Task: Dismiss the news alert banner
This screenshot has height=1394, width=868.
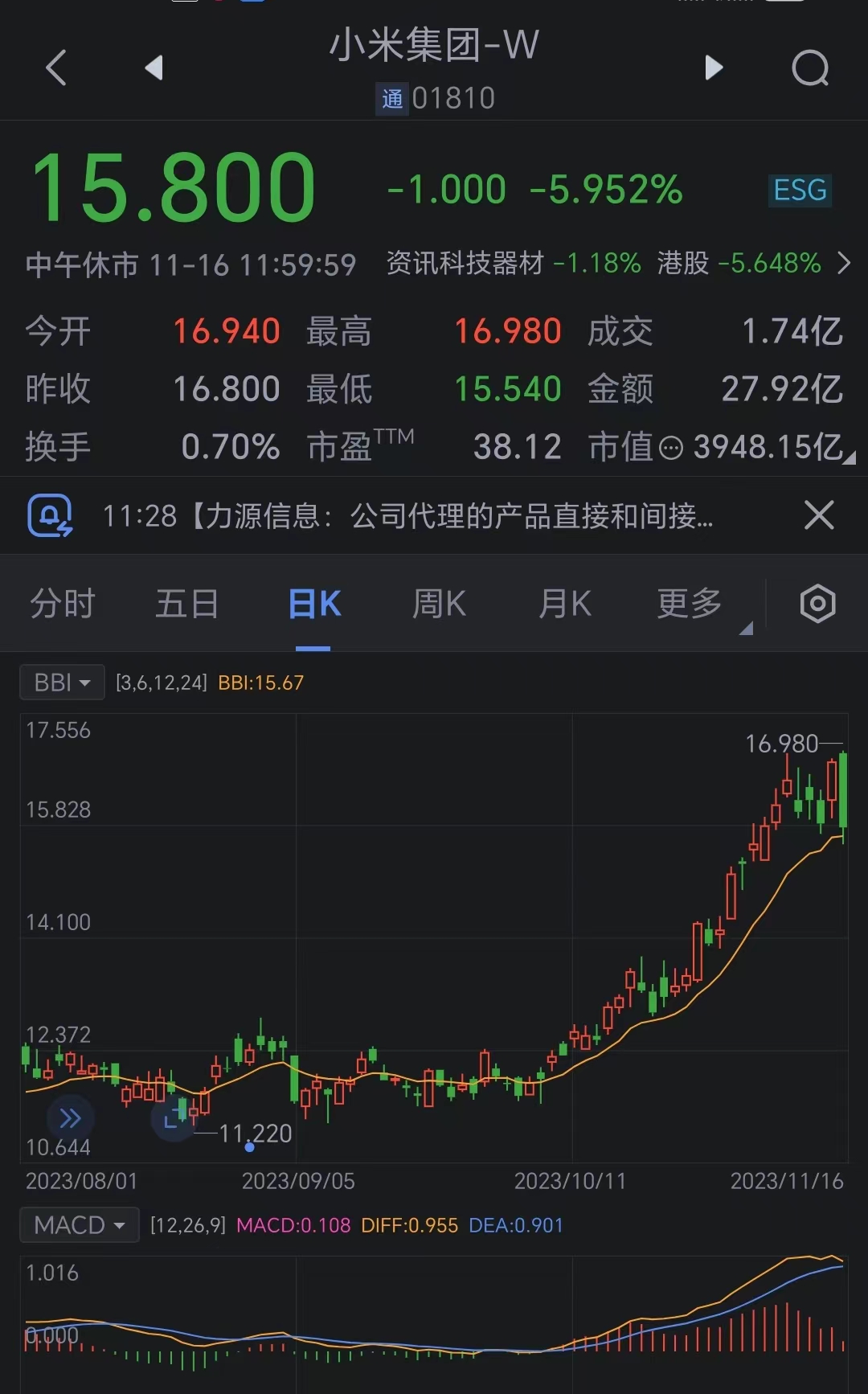Action: point(819,515)
